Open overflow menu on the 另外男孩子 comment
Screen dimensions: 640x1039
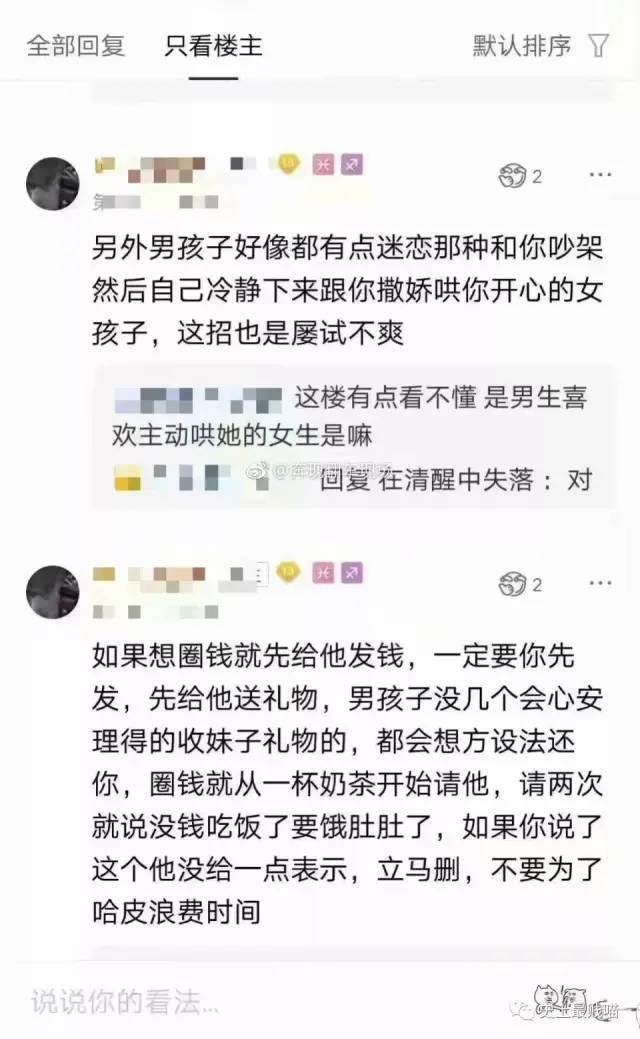[x=599, y=177]
